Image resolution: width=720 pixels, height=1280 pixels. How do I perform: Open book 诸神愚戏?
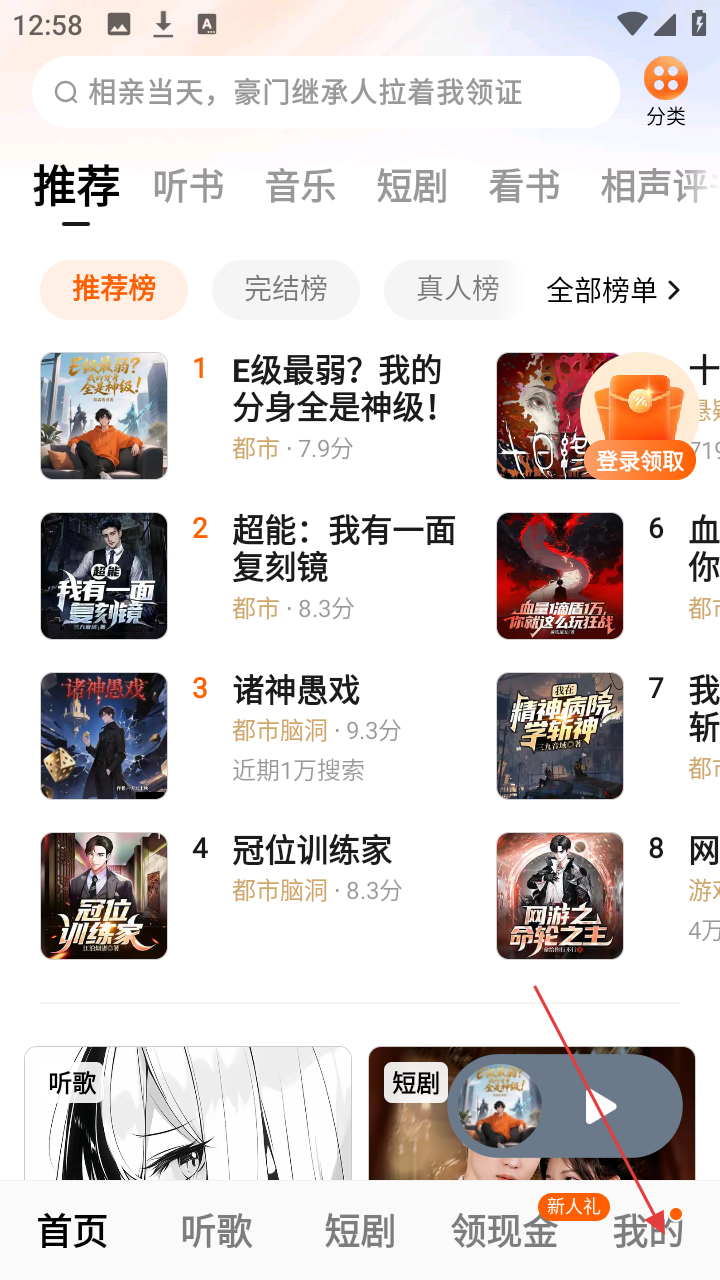pos(295,690)
